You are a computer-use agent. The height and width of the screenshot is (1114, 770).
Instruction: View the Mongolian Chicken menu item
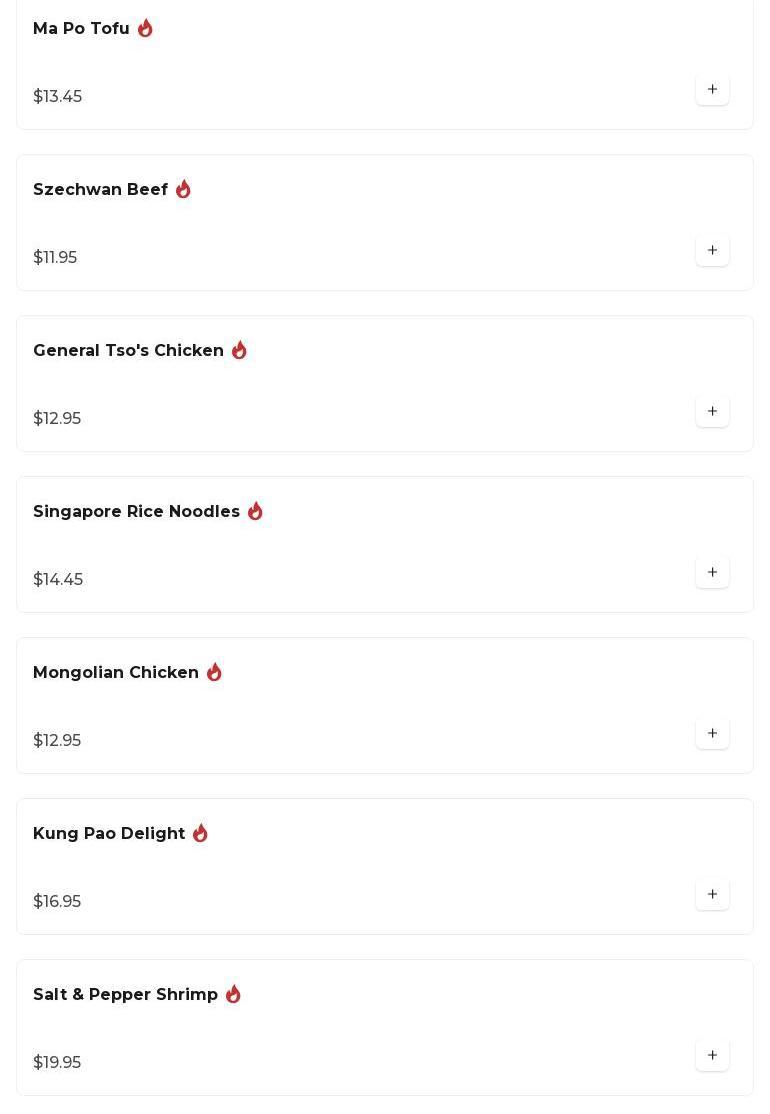click(116, 673)
